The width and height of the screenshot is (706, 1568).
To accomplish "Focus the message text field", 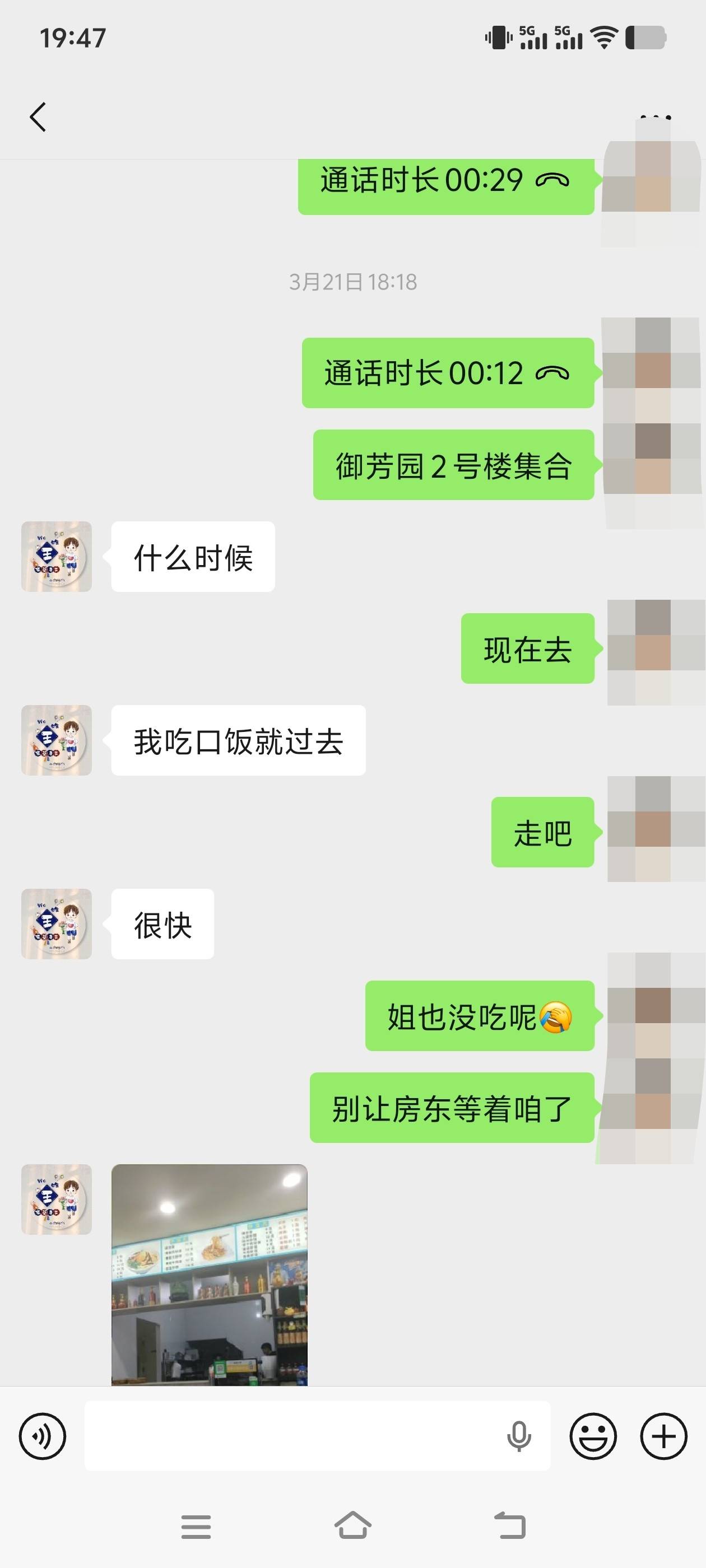I will pos(292,1436).
